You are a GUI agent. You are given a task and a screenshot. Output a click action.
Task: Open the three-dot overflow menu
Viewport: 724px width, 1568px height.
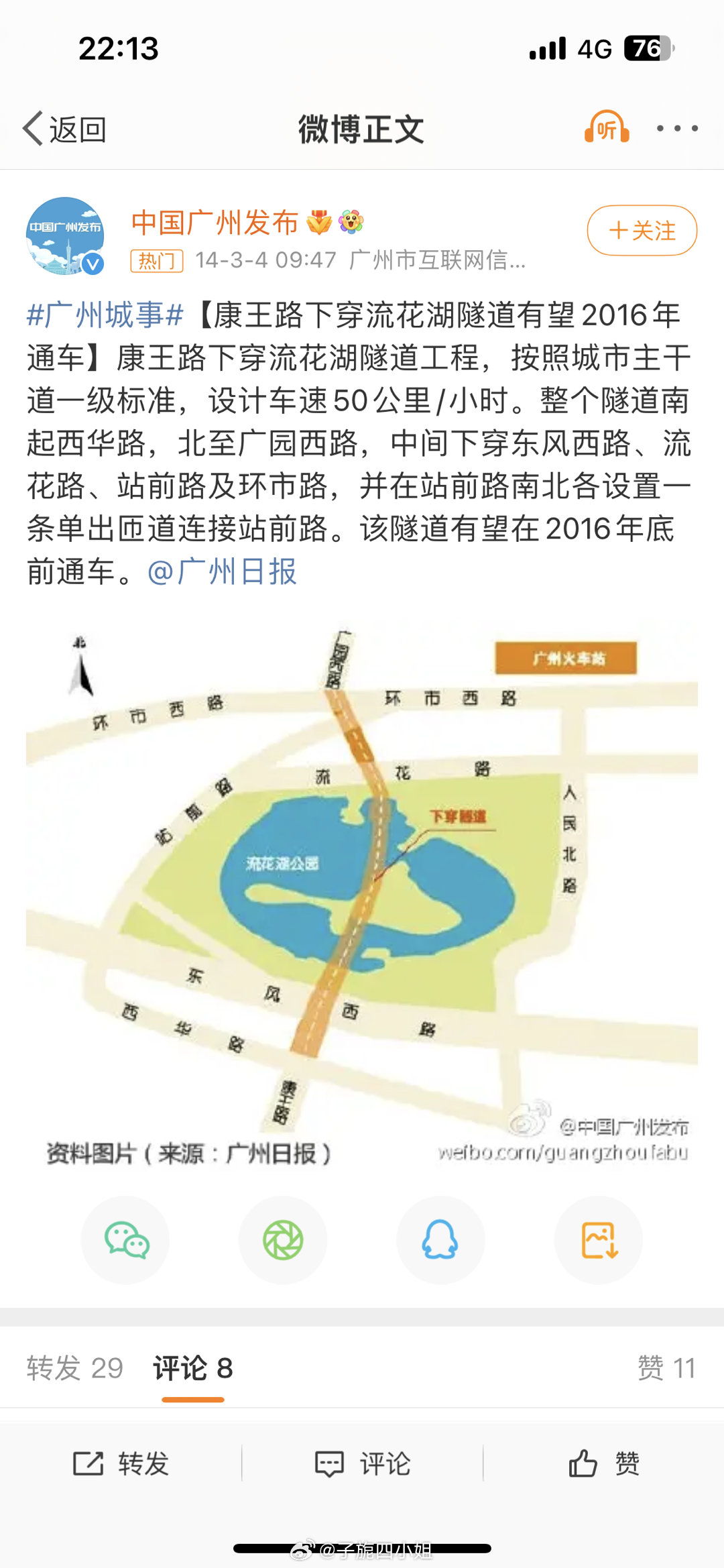click(x=676, y=128)
